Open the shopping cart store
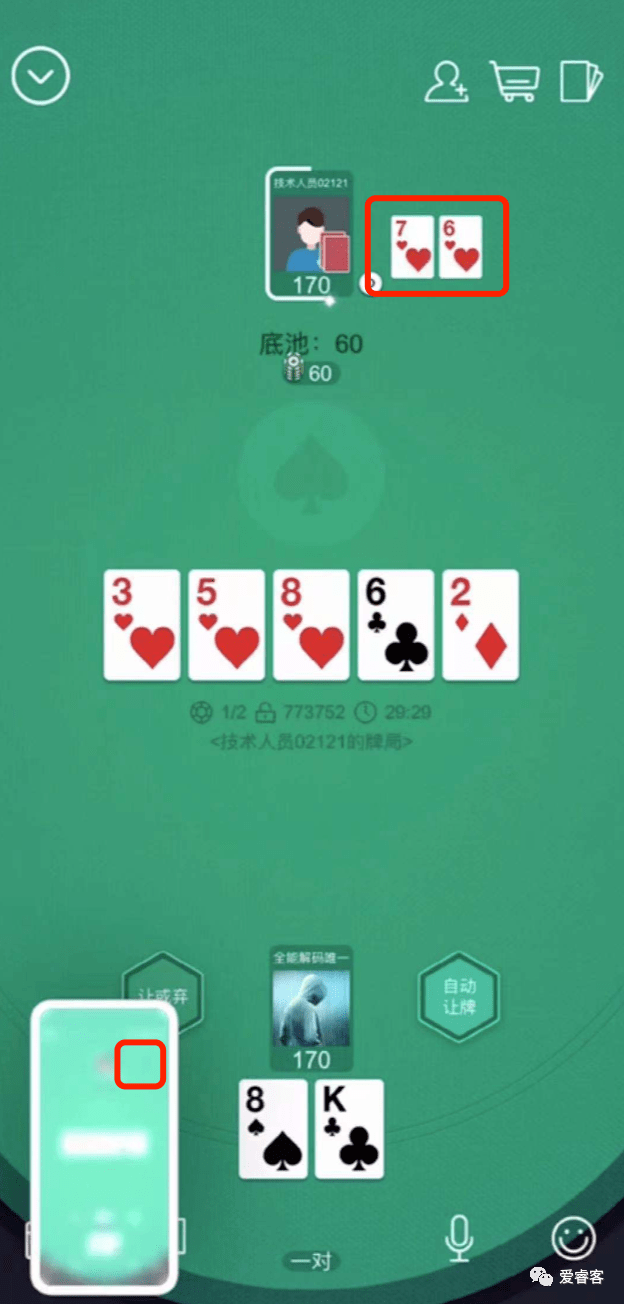This screenshot has height=1304, width=624. [514, 81]
